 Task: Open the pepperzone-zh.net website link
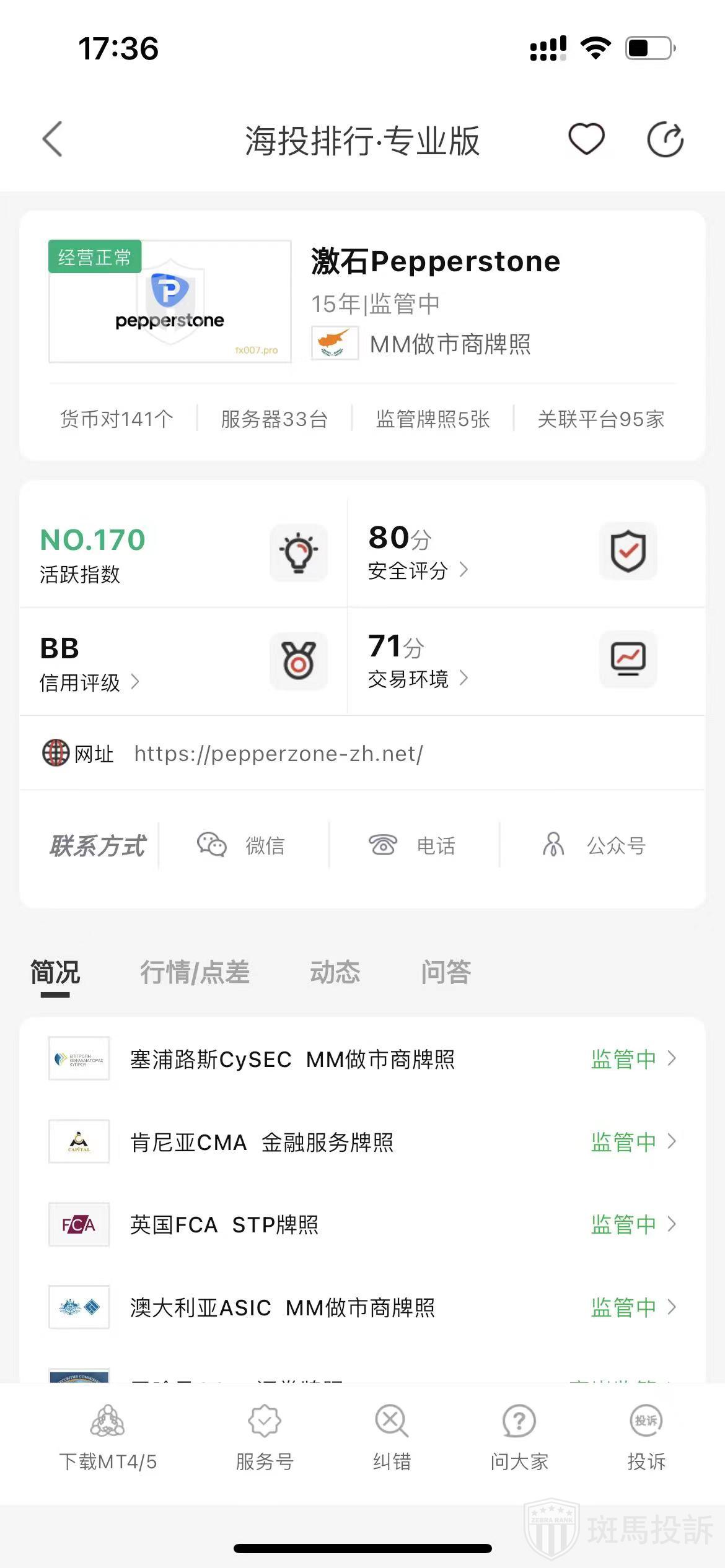(278, 754)
